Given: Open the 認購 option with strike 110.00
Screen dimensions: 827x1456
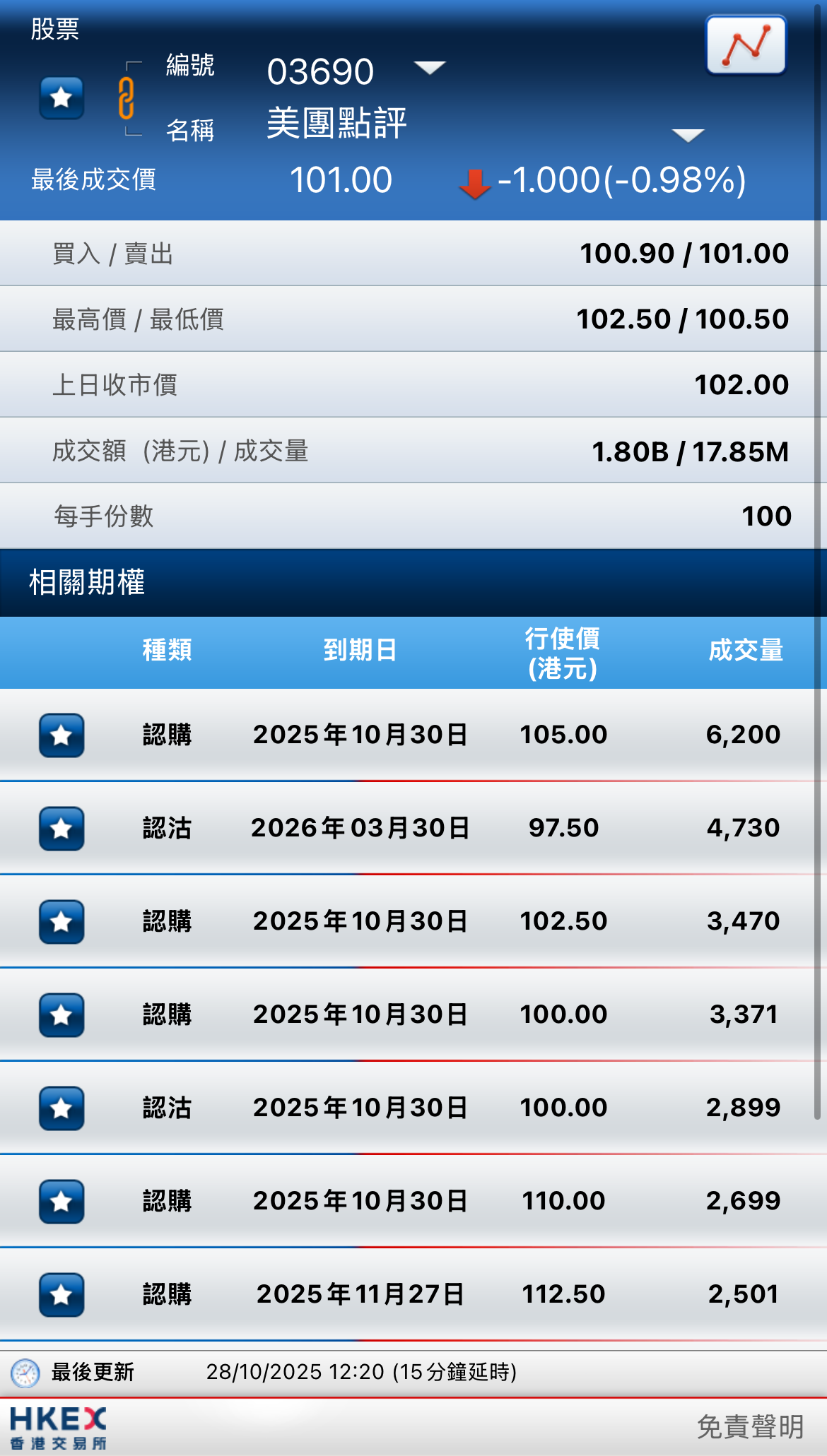Looking at the screenshot, I should [413, 1201].
